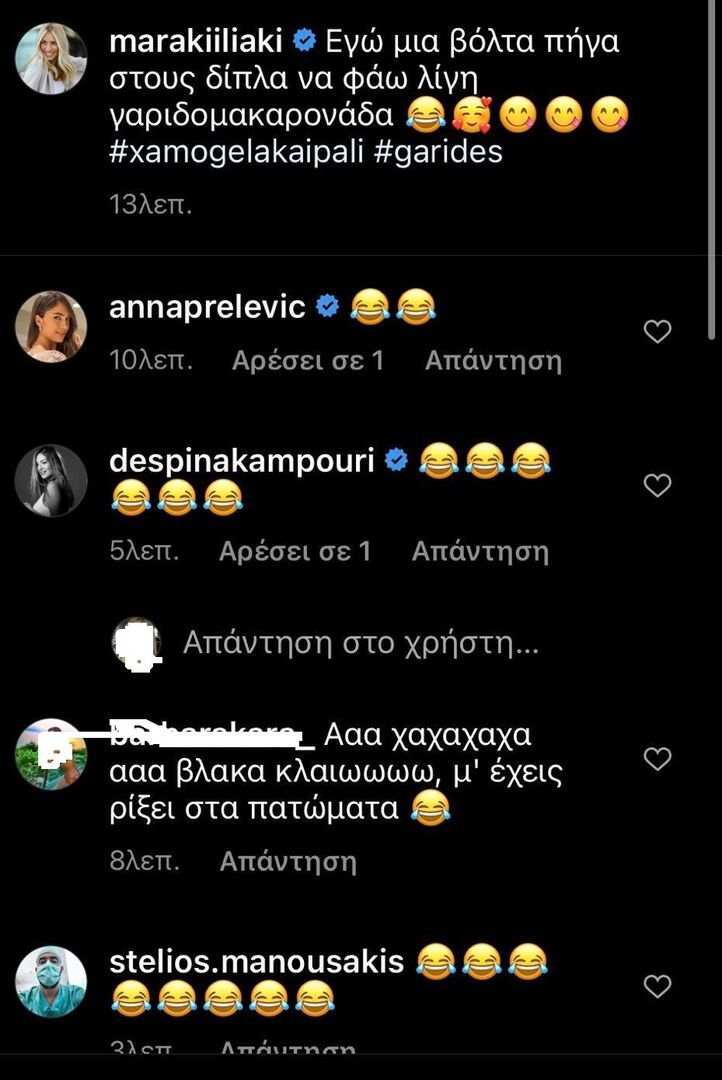Open marakiiliaki's profile picture
Viewport: 722px width, 1080px height.
pos(51,59)
